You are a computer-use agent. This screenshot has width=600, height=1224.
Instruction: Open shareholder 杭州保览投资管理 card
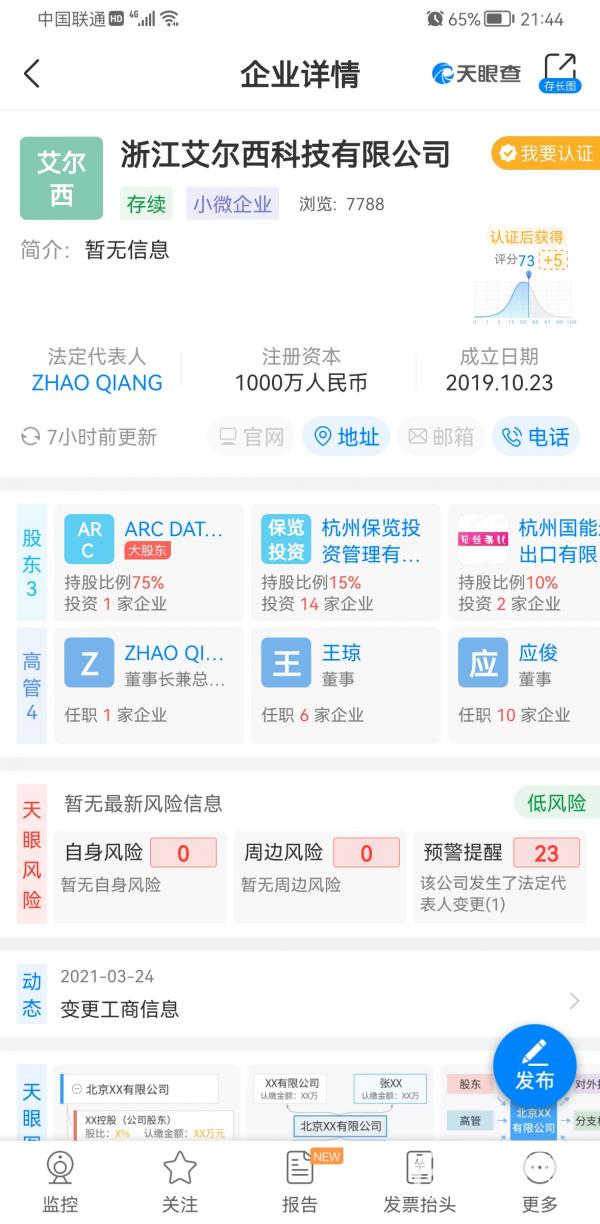(x=345, y=563)
